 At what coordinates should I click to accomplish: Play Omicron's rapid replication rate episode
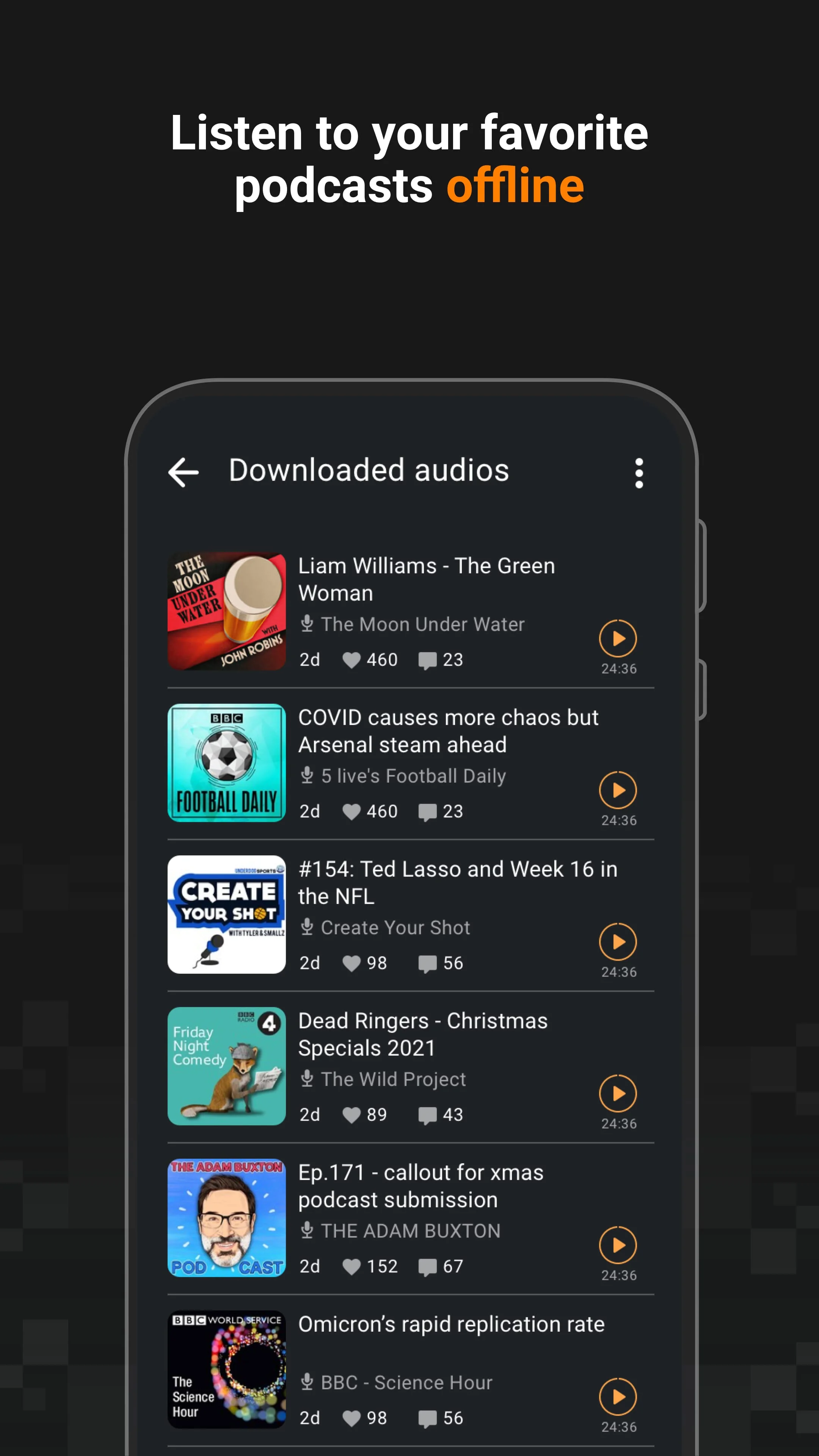point(618,1397)
